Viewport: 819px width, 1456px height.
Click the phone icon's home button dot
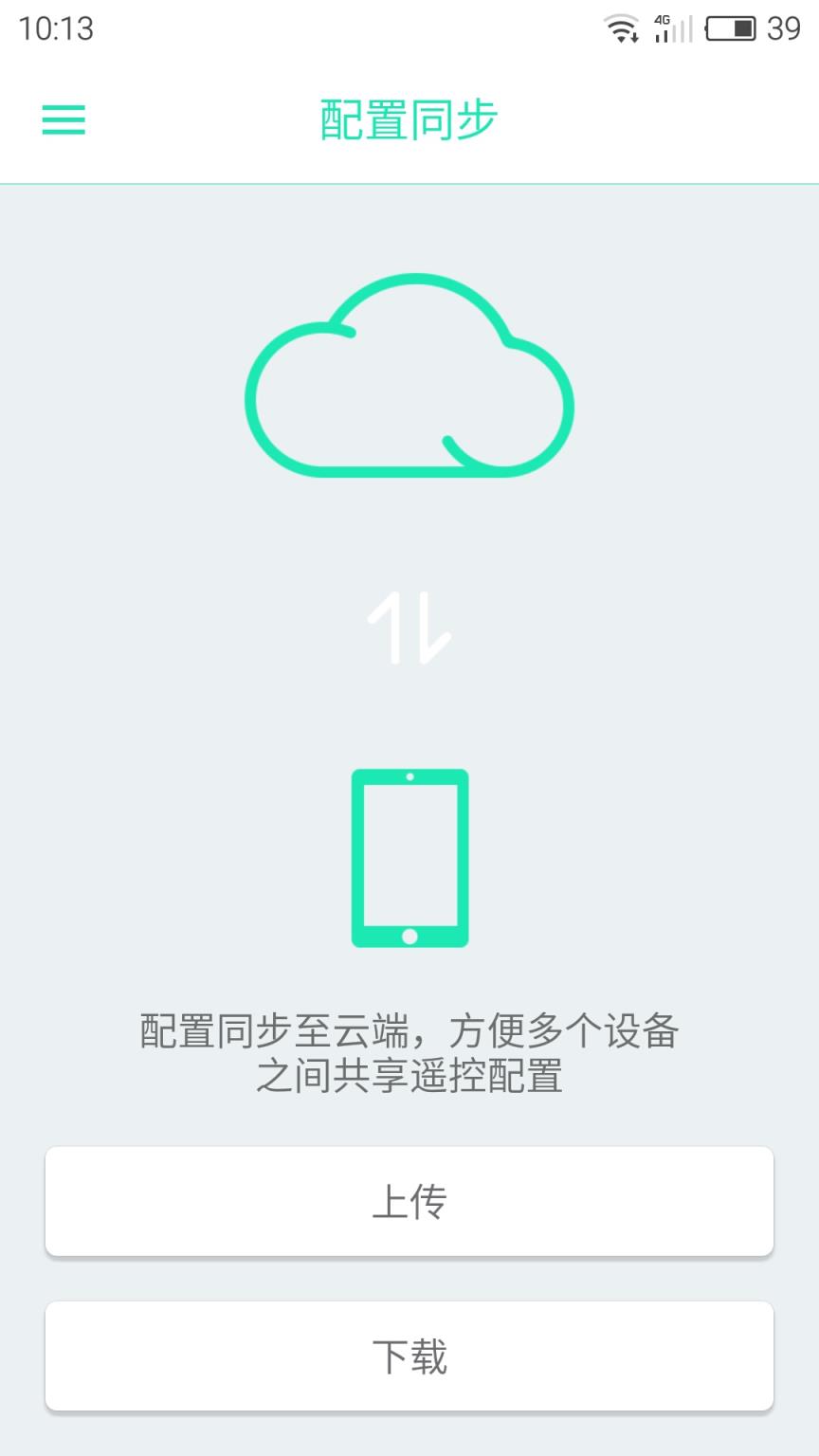[x=409, y=937]
